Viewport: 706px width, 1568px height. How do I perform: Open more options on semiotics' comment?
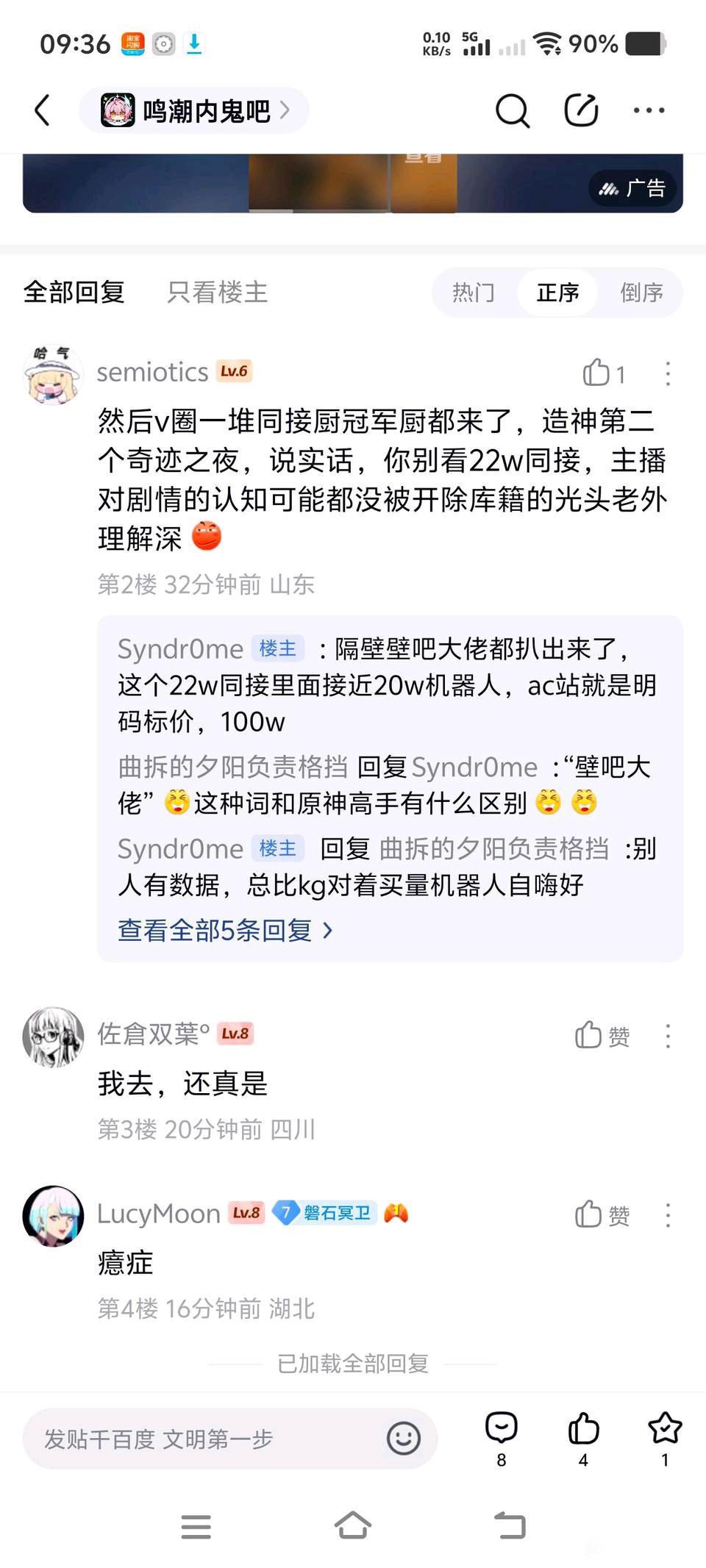(x=668, y=373)
